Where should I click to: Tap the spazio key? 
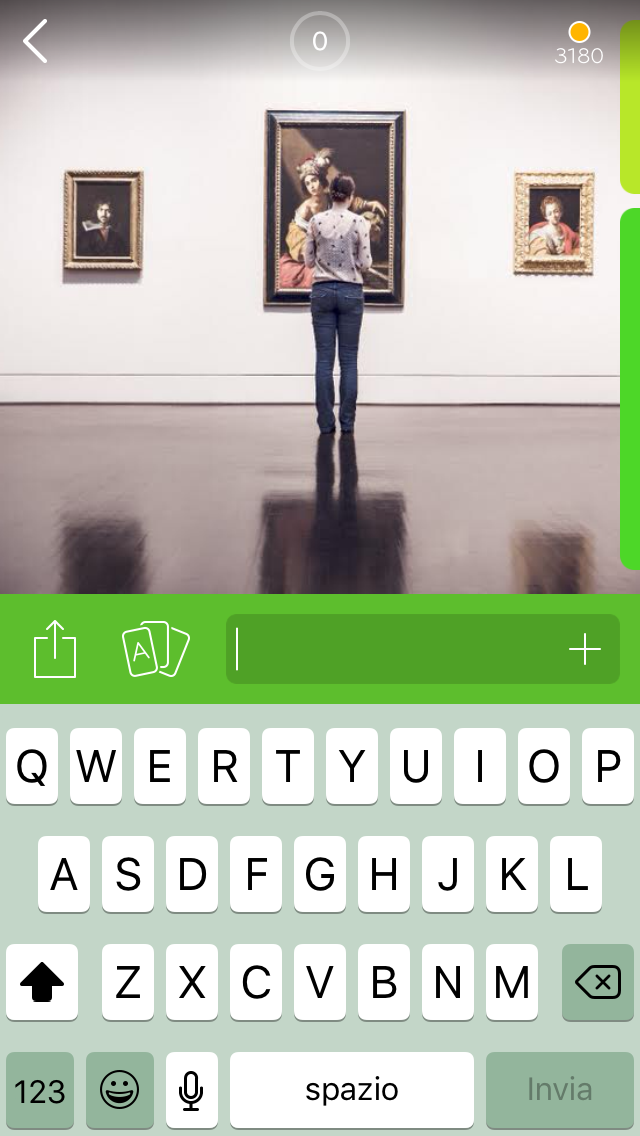click(x=352, y=1090)
